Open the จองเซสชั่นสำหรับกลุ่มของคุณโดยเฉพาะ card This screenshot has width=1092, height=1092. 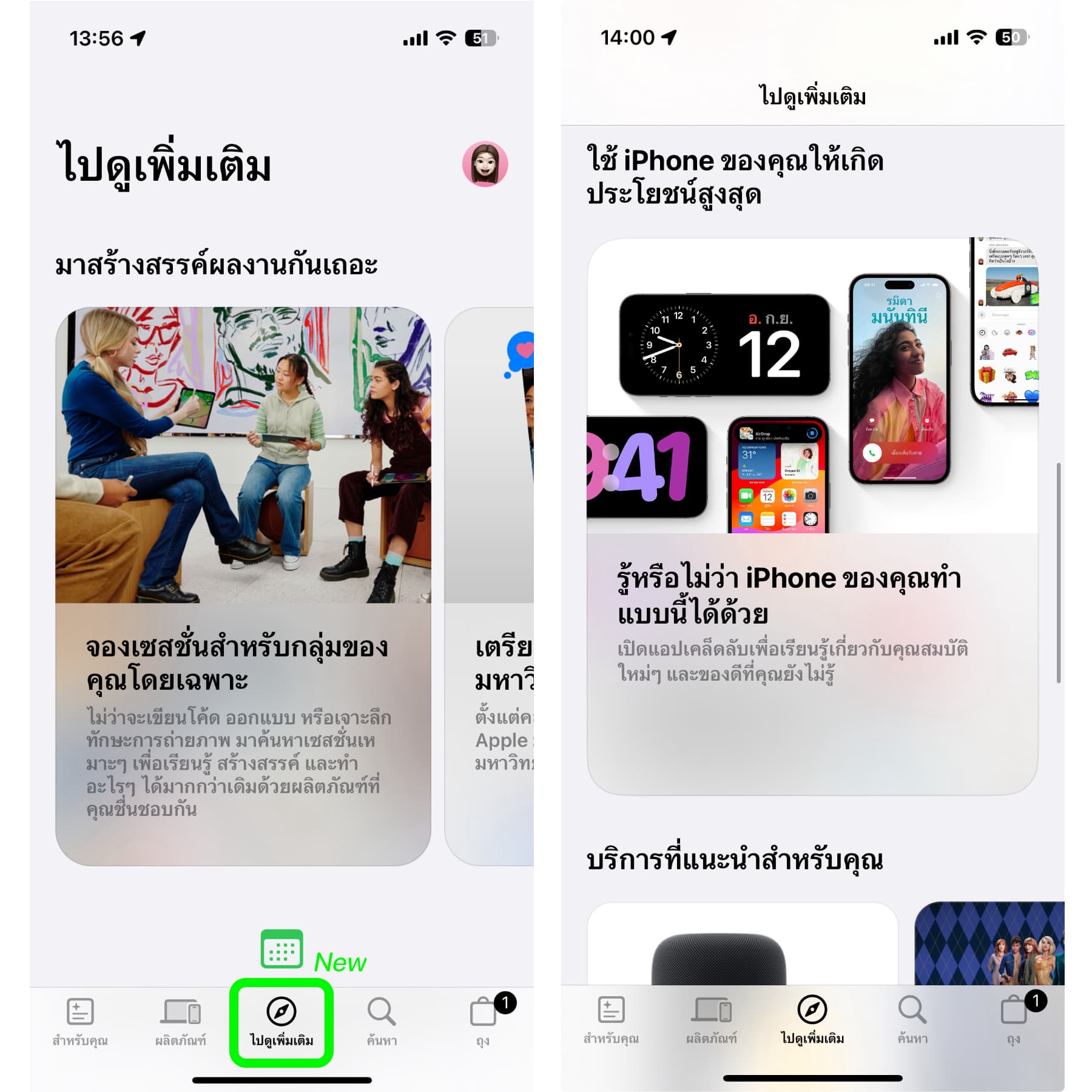click(243, 585)
